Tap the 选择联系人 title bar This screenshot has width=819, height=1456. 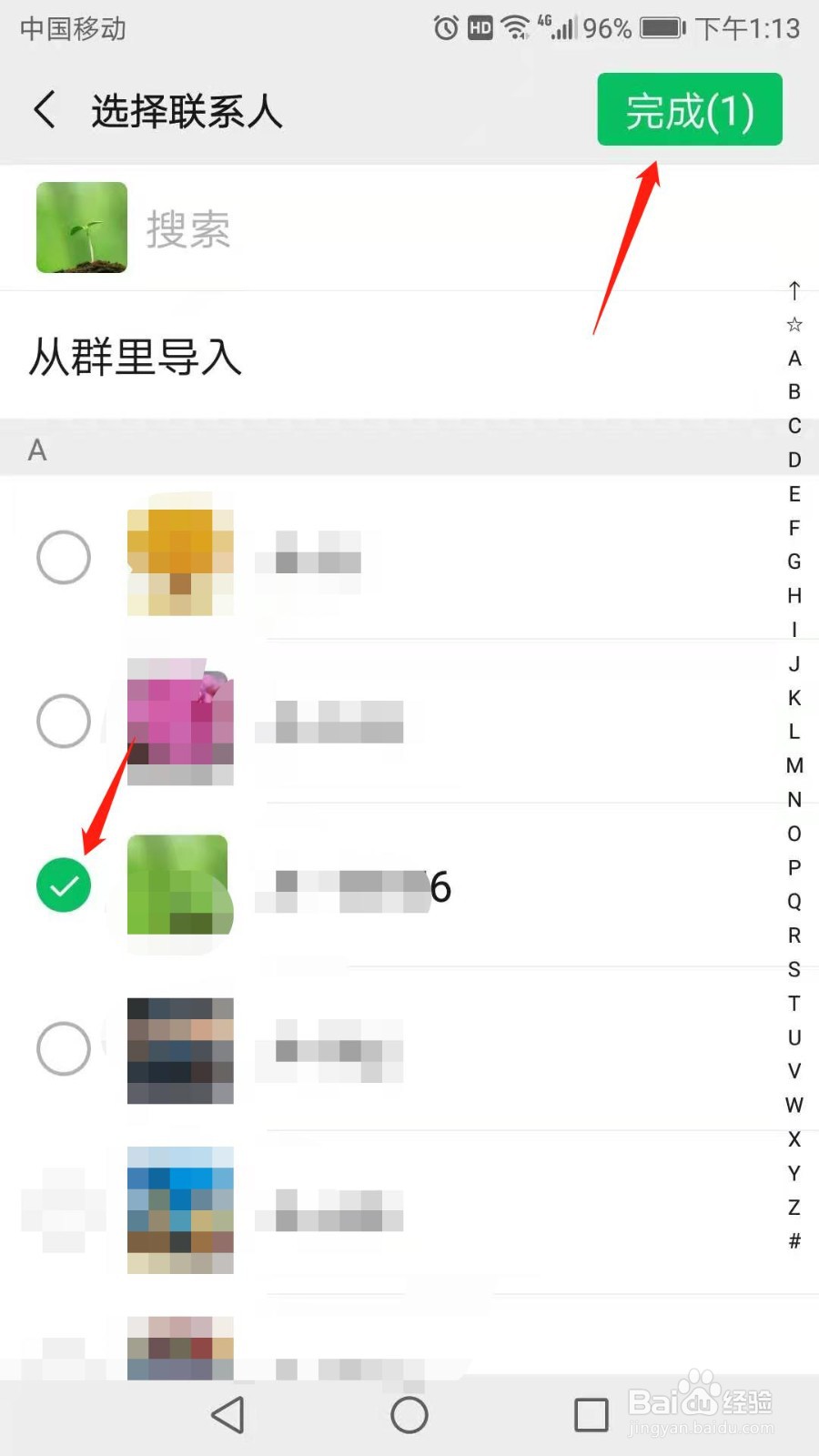(187, 109)
